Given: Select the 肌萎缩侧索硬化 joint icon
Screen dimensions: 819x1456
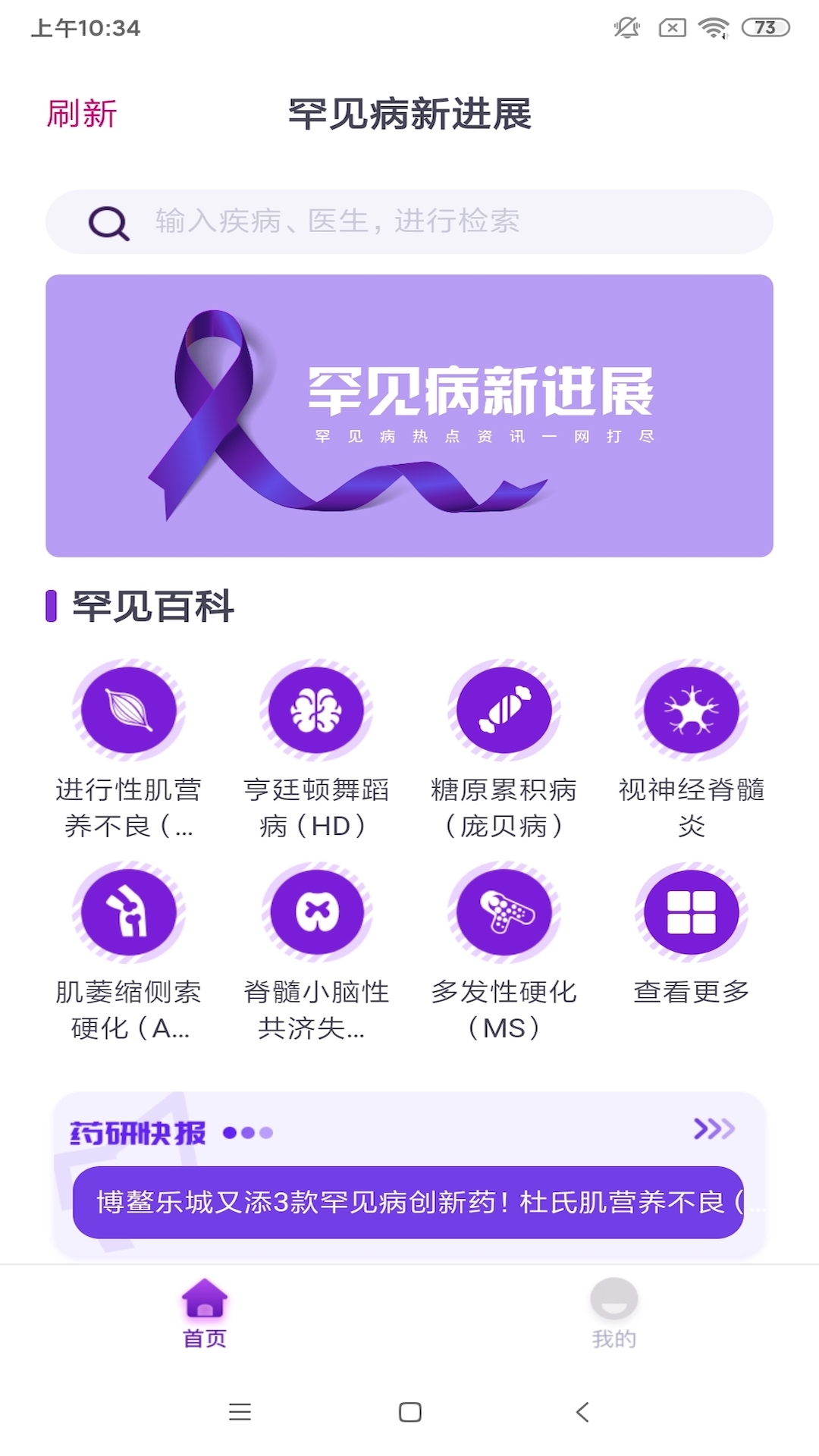Looking at the screenshot, I should coord(129,914).
